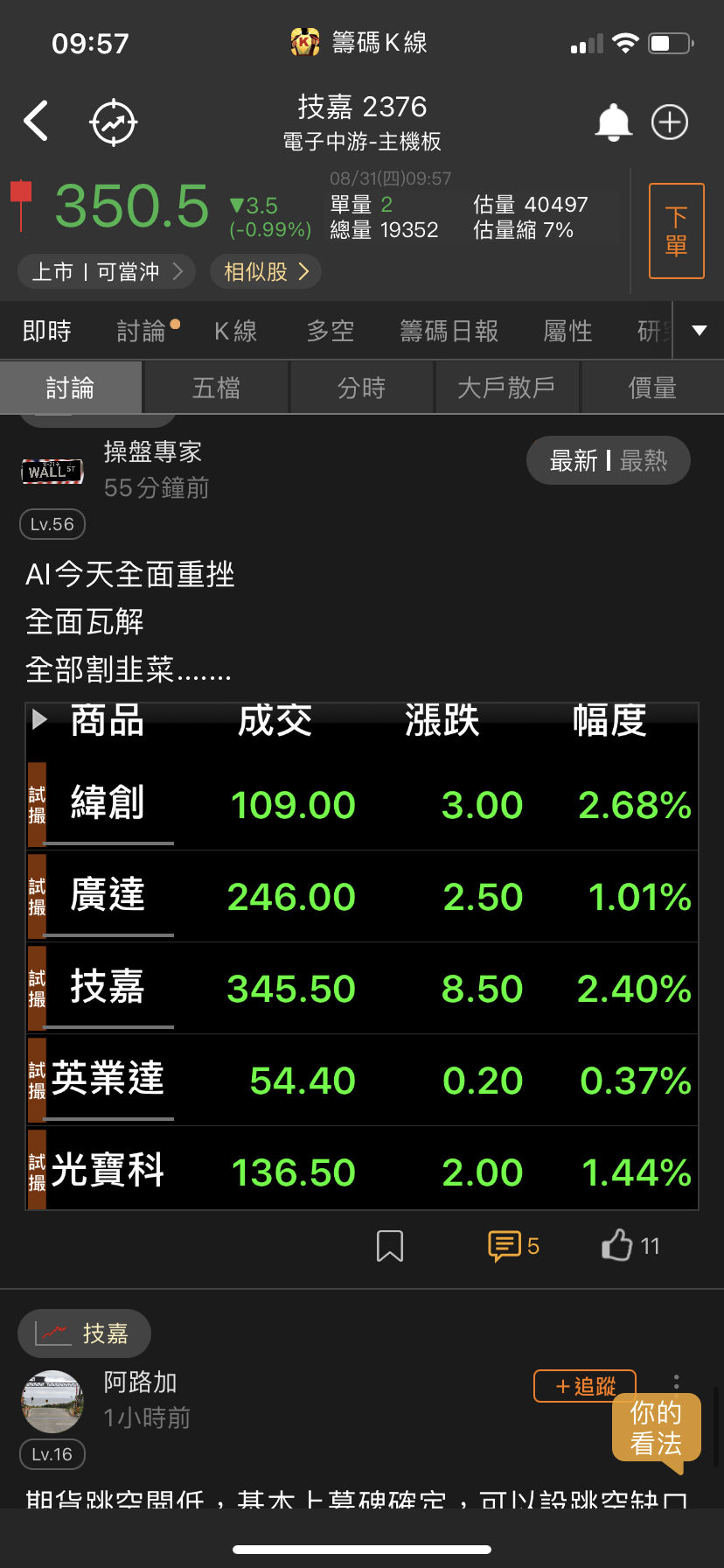Screen dimensions: 724x1568
Task: Bookmark 操盤專家's post
Action: [390, 1245]
